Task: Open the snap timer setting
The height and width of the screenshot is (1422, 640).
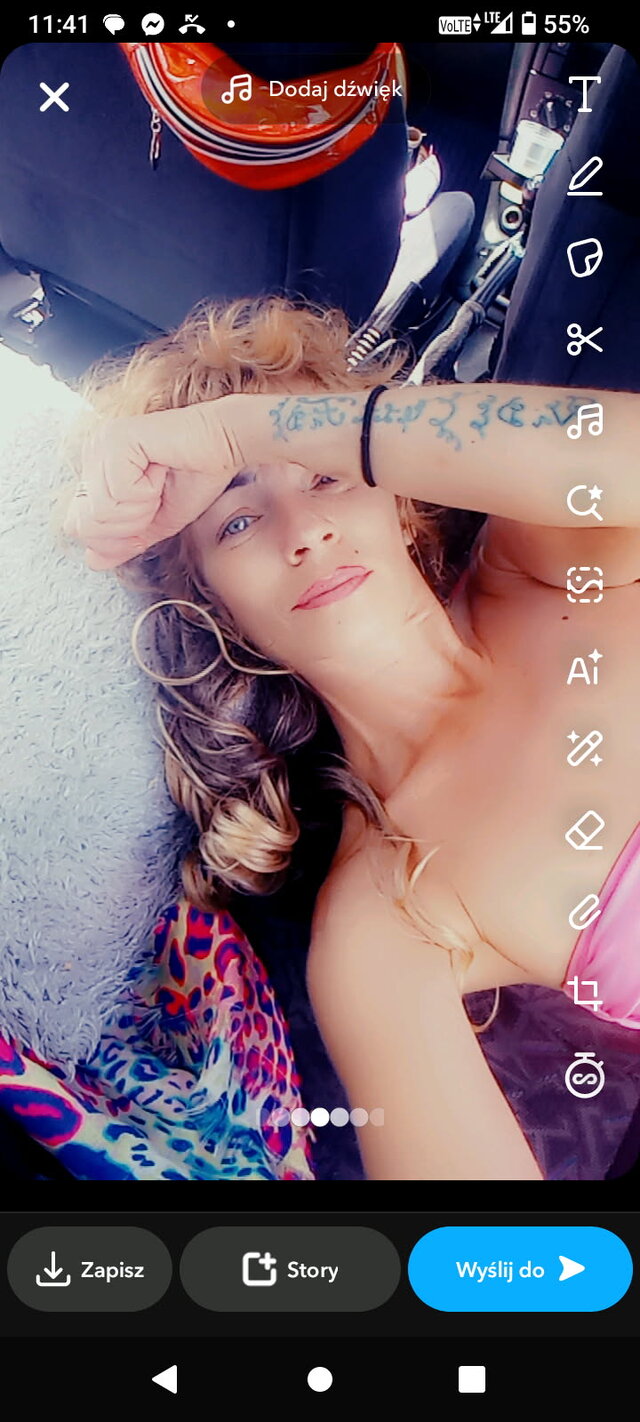Action: (585, 1078)
